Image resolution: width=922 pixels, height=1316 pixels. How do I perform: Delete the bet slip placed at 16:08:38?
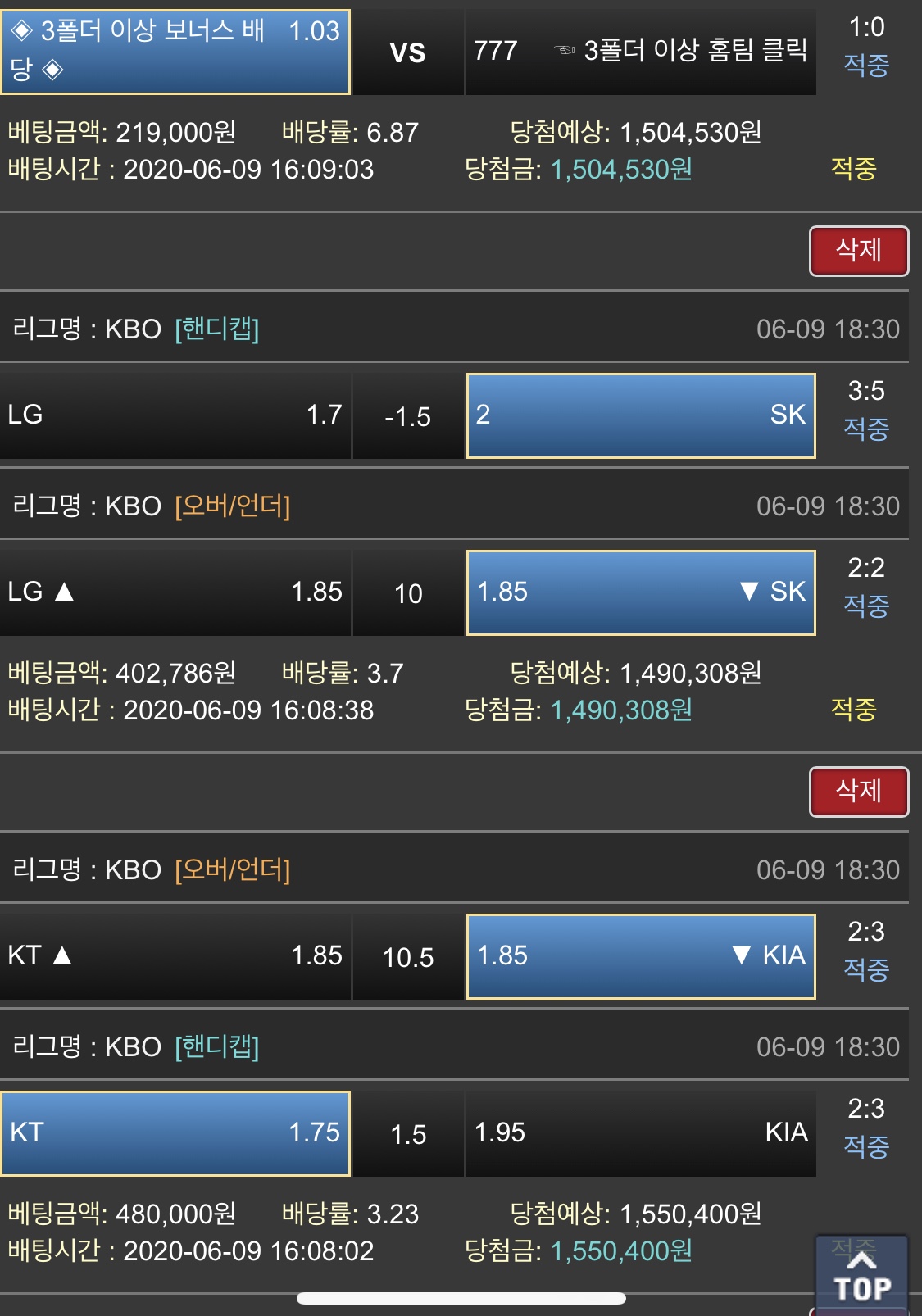pos(858,251)
